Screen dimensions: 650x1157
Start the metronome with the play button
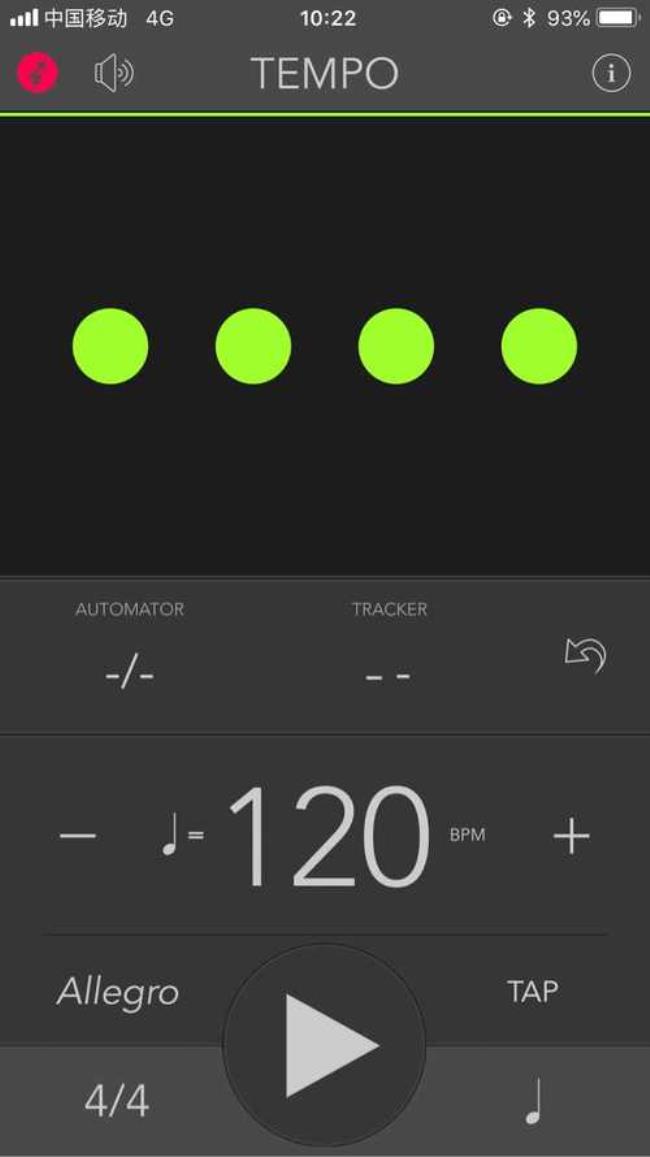point(325,1045)
